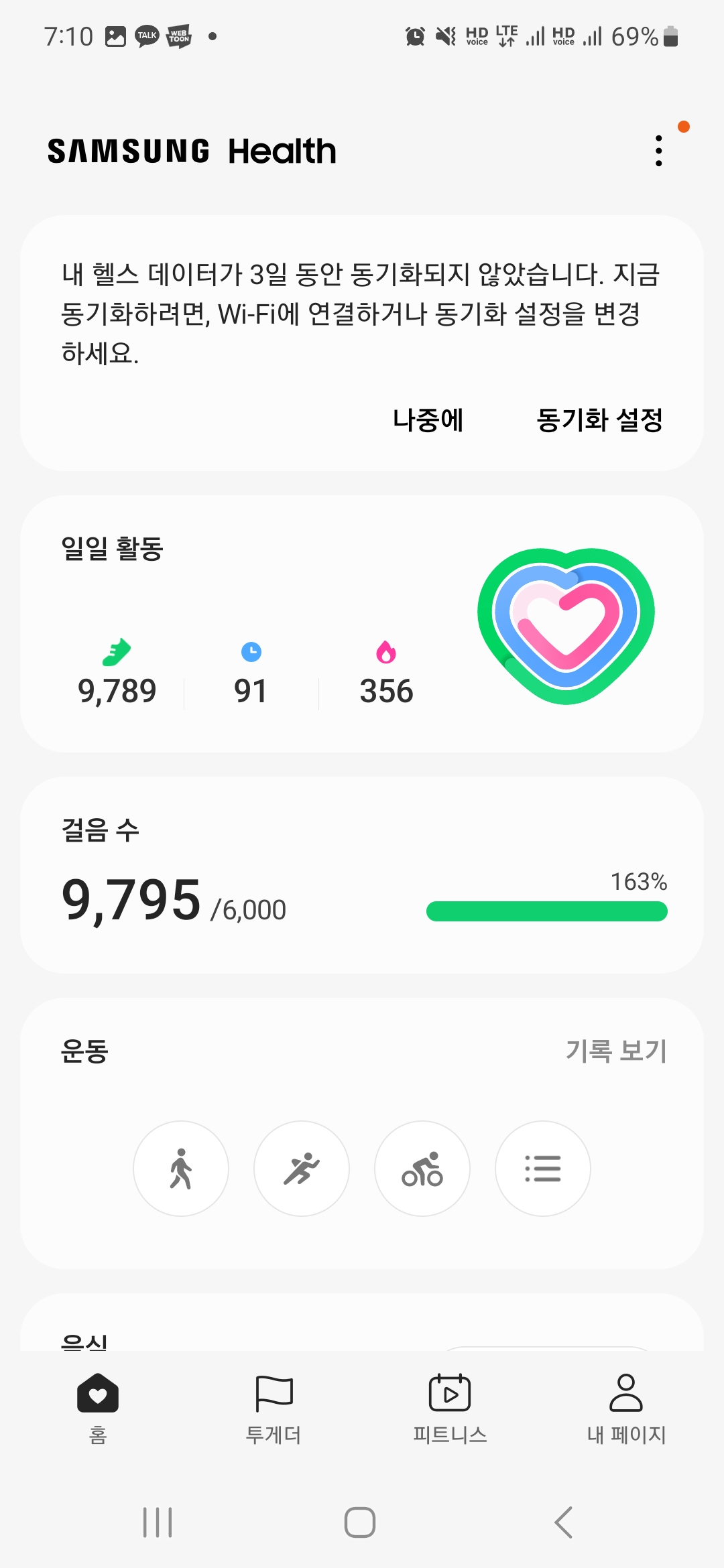View exercise history via 기록 보기
Viewport: 724px width, 1568px height.
[615, 1051]
